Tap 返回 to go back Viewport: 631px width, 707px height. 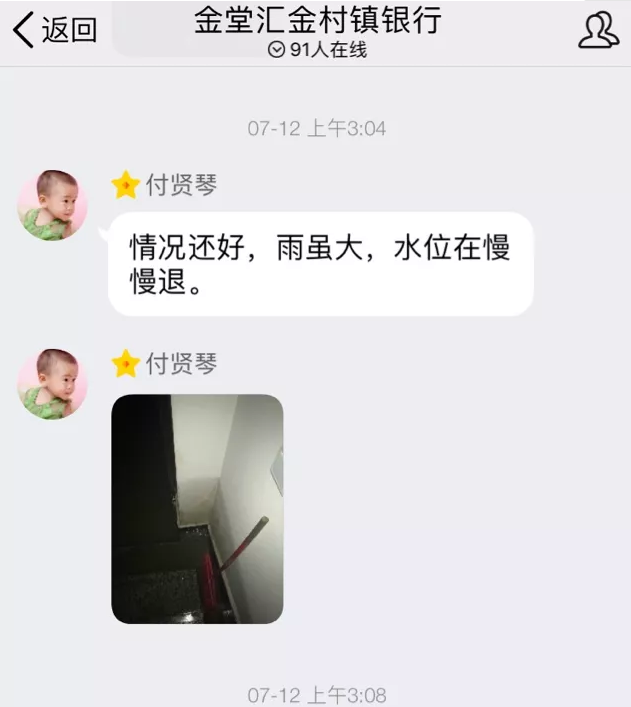tap(55, 30)
